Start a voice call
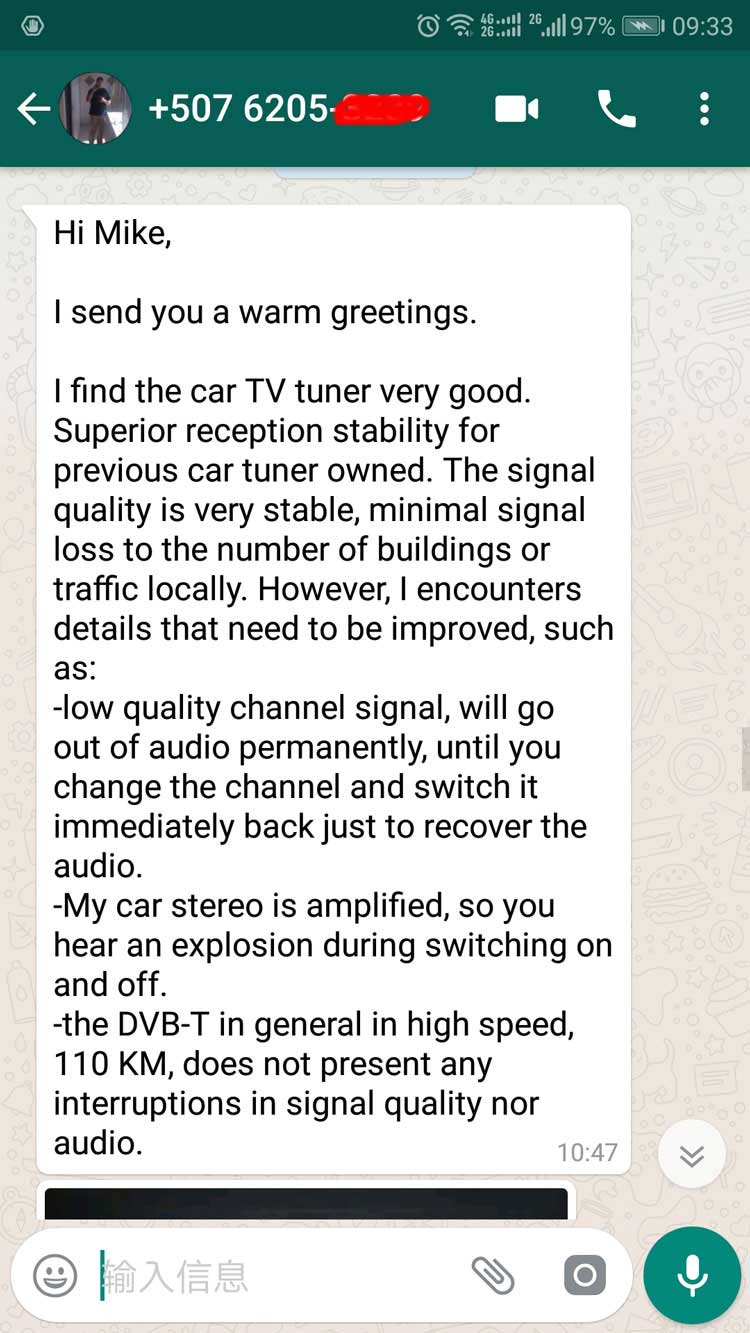Screen dimensions: 750x1333 (x=616, y=109)
